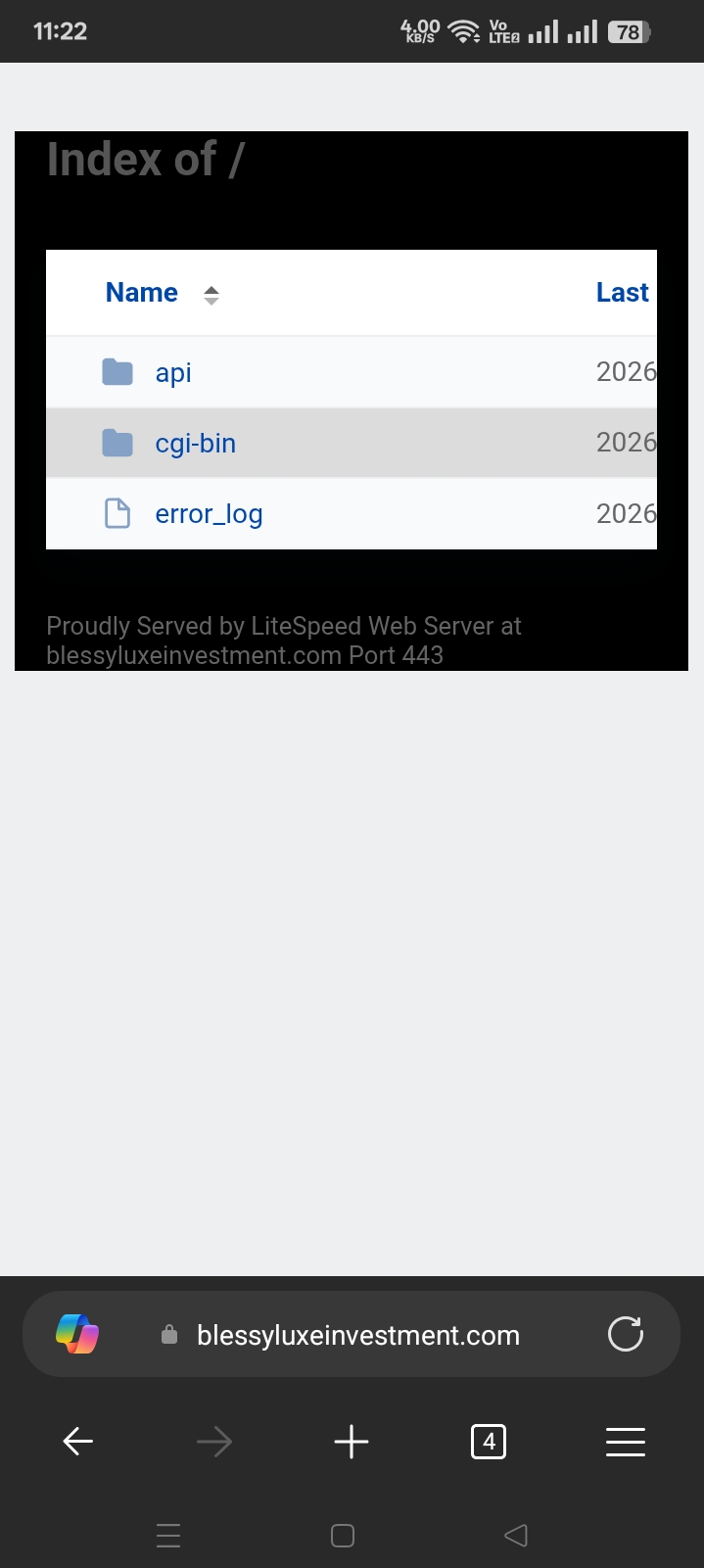Viewport: 704px width, 1568px height.
Task: Tap the blessyluxeinvestment.com address bar
Action: click(x=358, y=1335)
